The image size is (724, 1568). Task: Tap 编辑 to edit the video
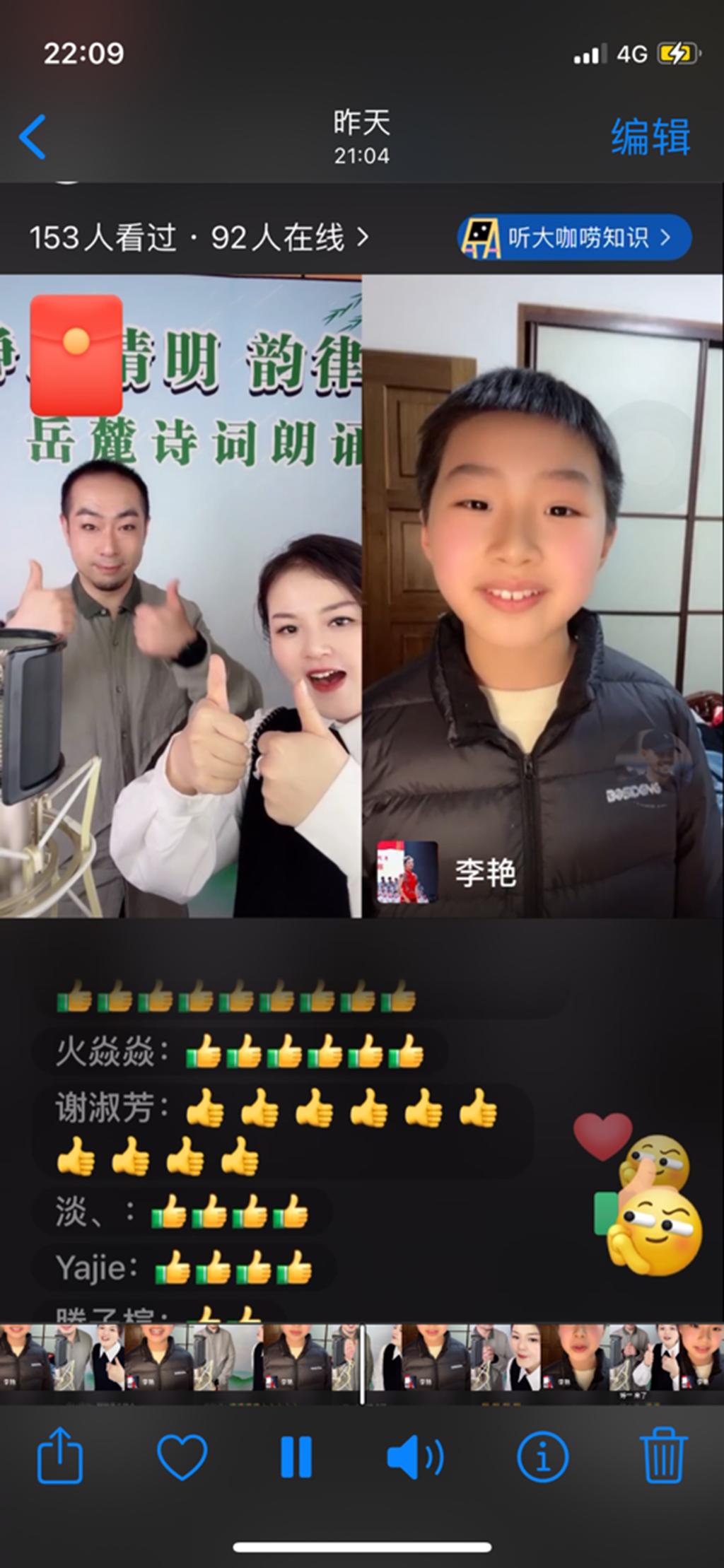[650, 136]
